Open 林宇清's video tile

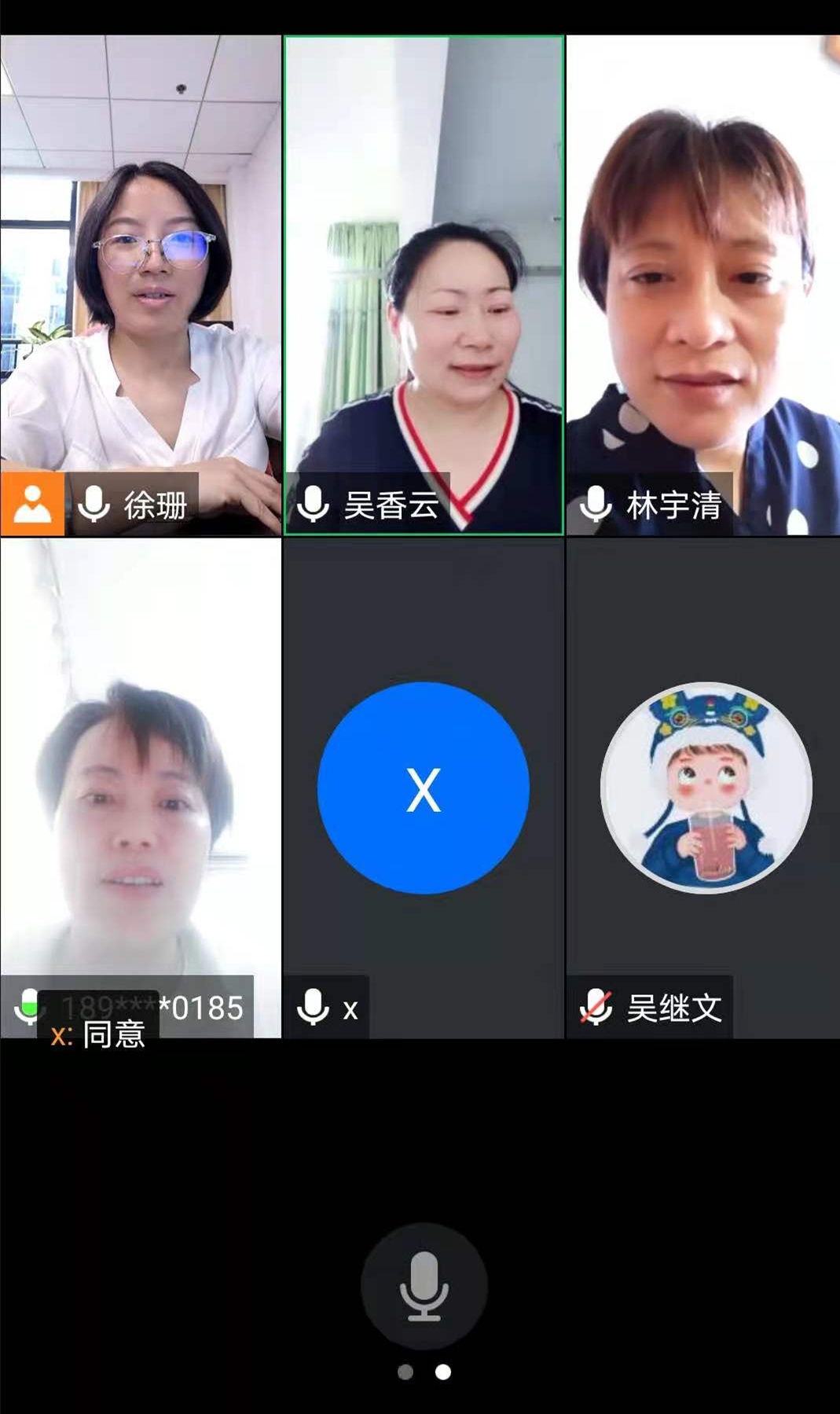coord(703,285)
